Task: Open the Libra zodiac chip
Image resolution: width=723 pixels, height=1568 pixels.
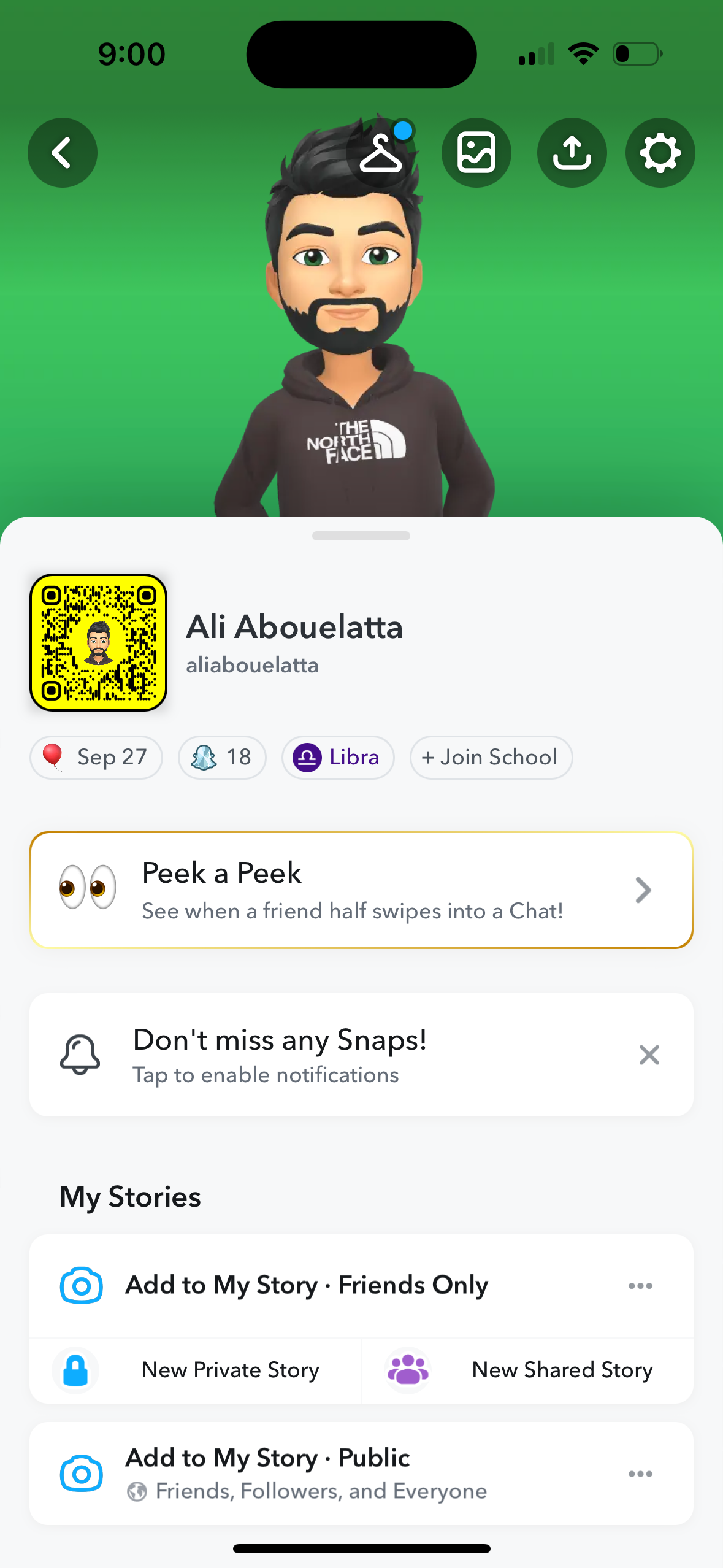Action: click(338, 757)
